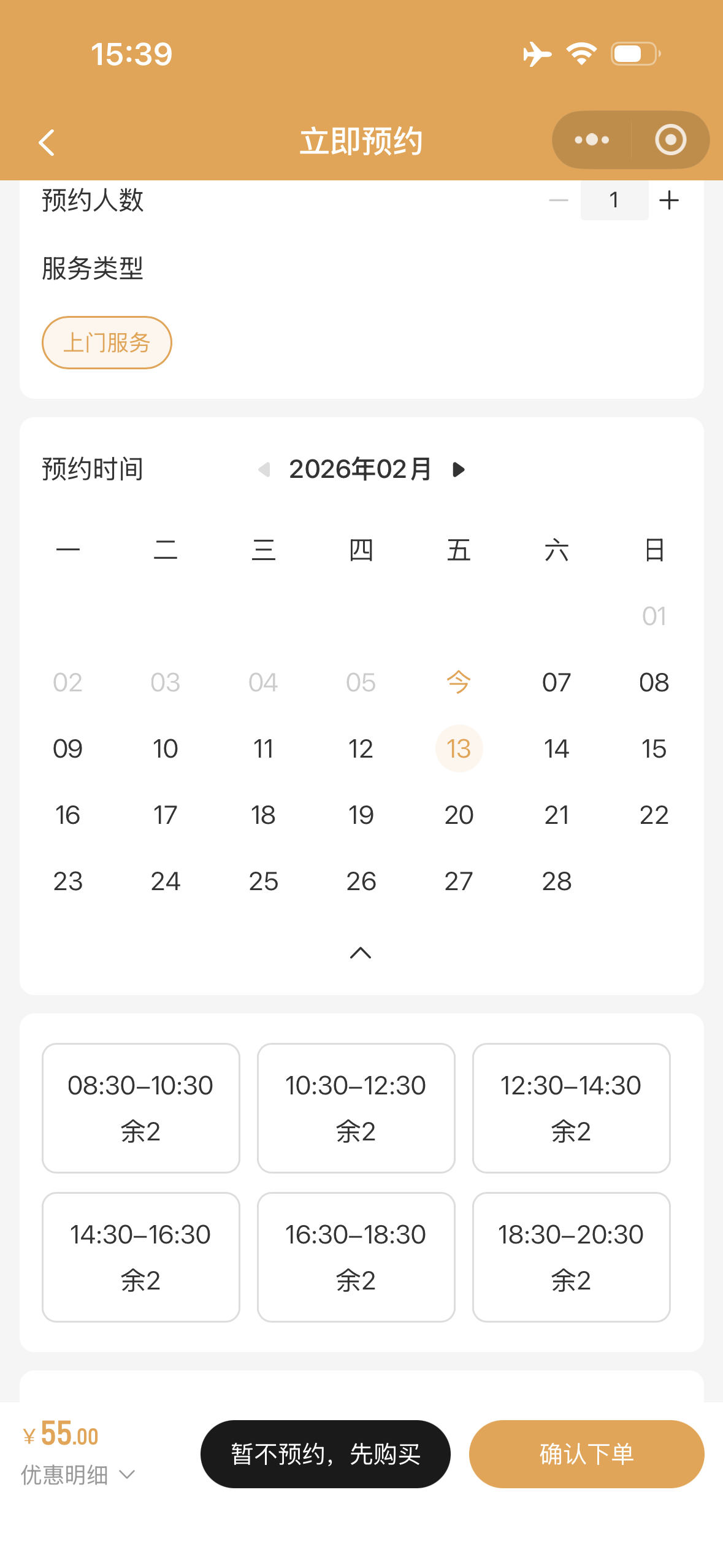Pick the 18:30–20:30 time slot
Screen dimensions: 723x1568
(571, 1257)
